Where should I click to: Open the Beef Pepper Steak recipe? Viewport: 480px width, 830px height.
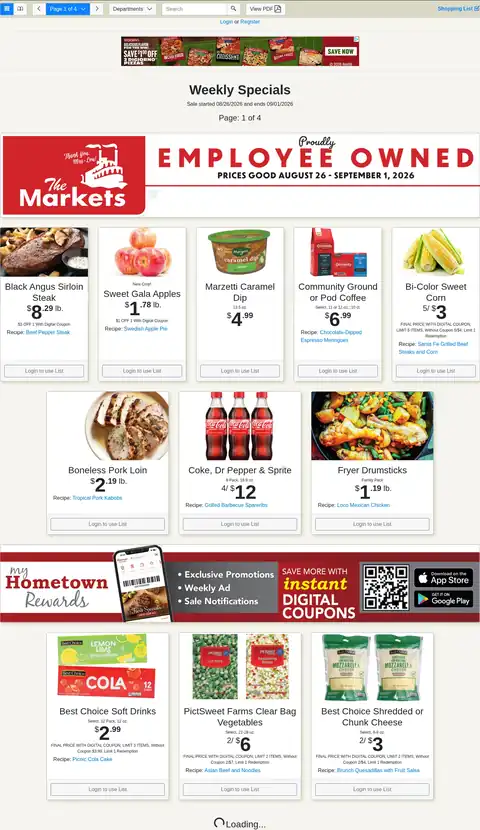pyautogui.click(x=48, y=332)
